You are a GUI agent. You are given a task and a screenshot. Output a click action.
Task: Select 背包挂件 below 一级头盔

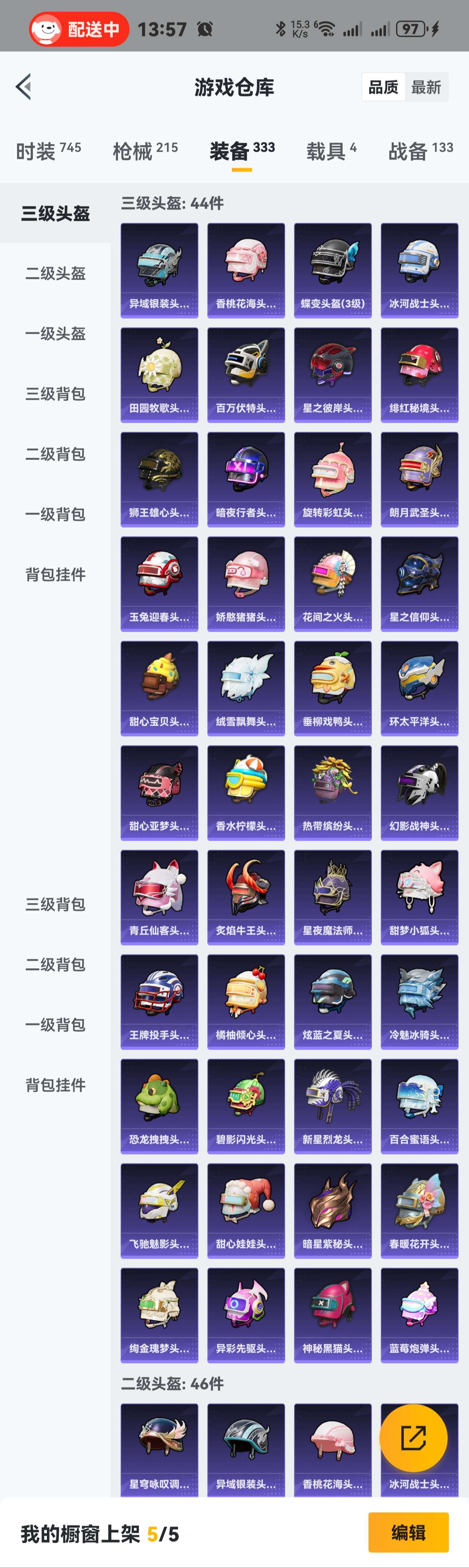click(55, 574)
